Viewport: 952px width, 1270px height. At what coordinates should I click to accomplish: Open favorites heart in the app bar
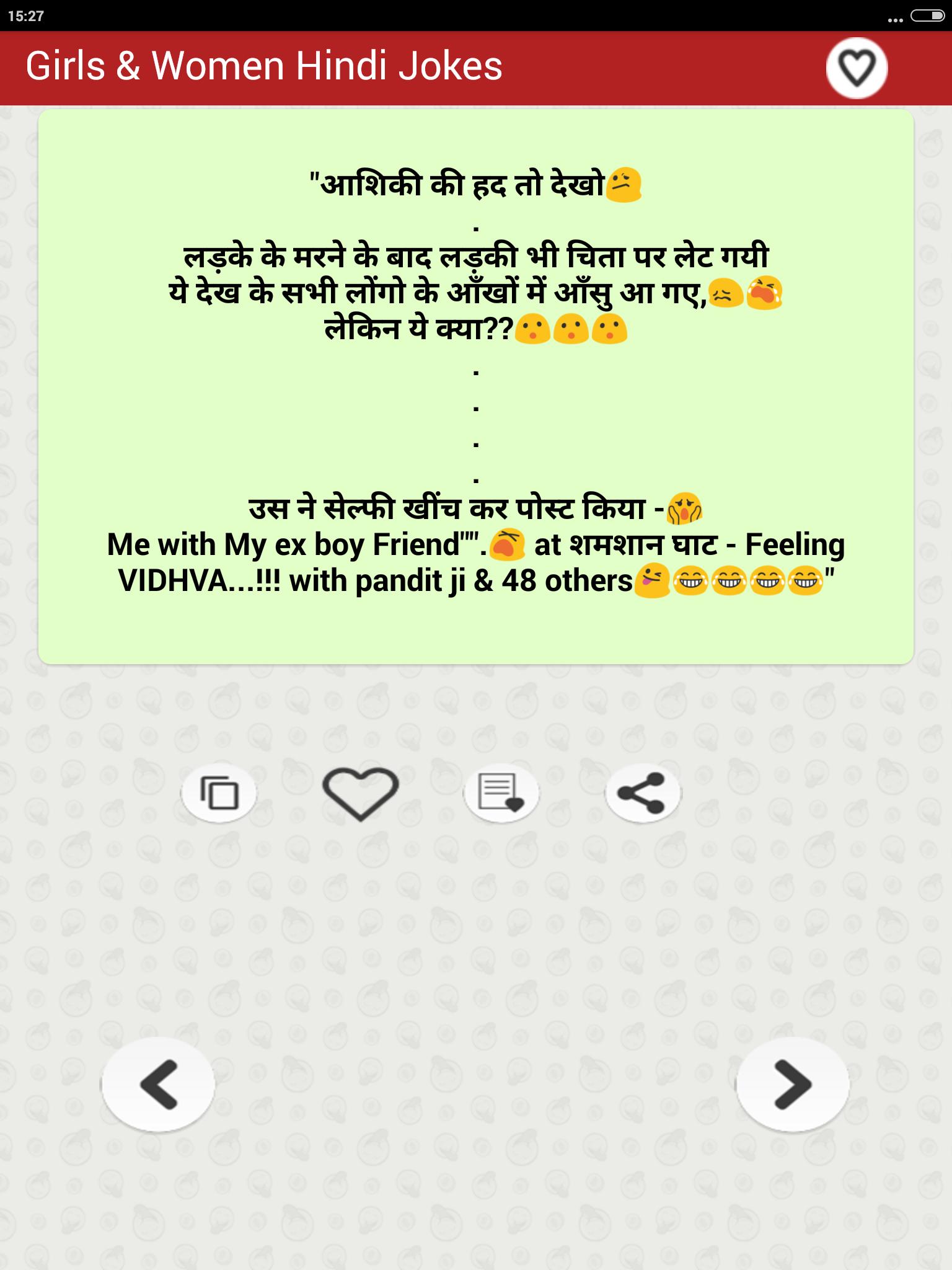857,68
